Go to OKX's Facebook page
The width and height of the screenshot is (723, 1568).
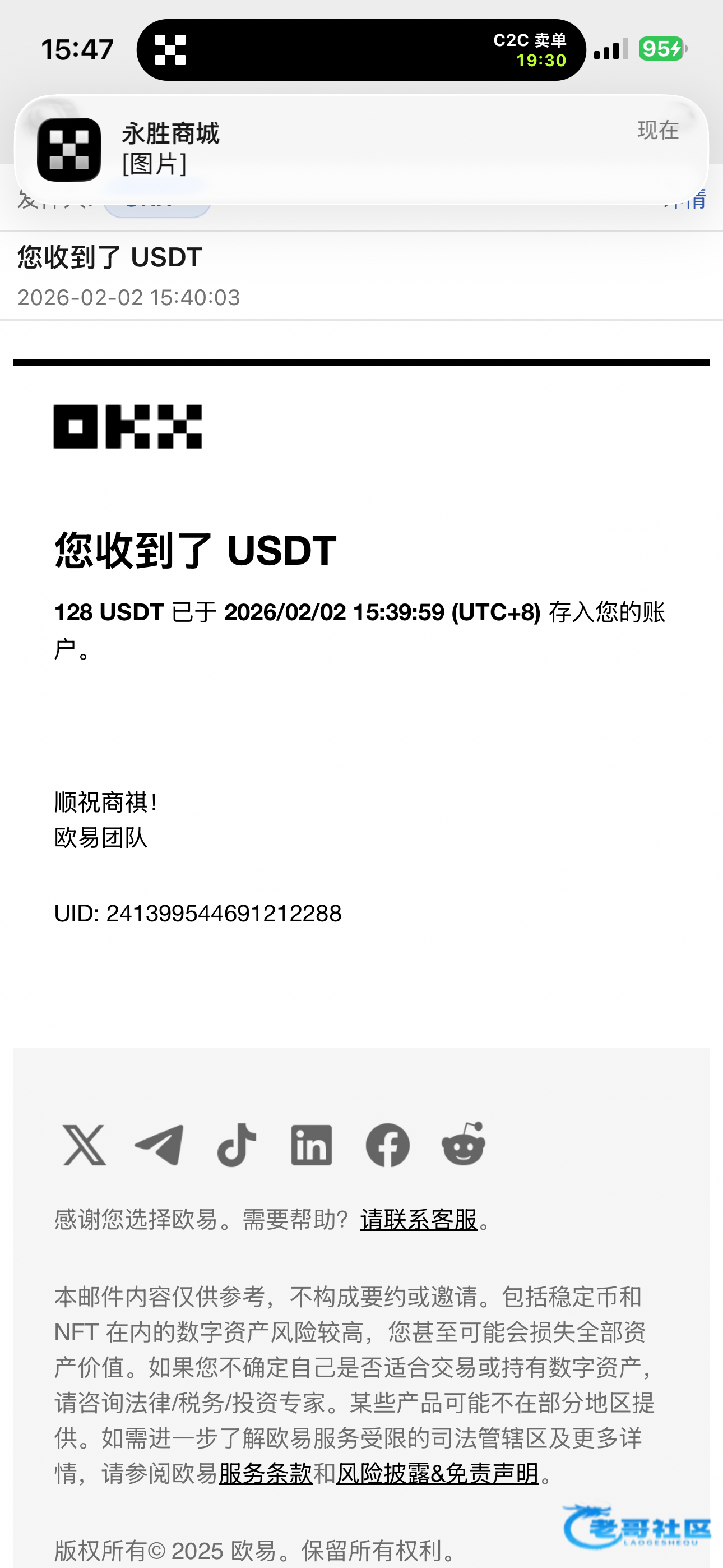(388, 1145)
